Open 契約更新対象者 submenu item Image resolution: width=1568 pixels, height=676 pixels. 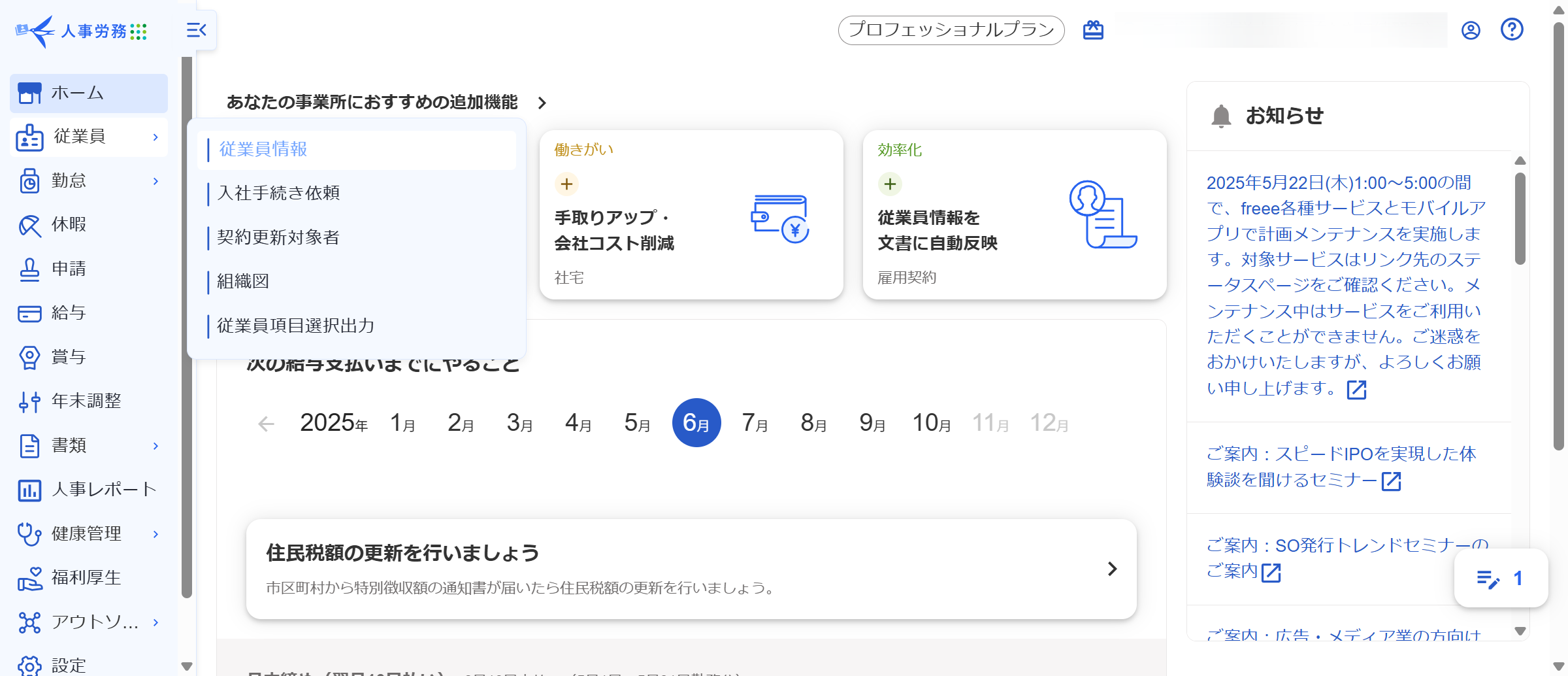(278, 237)
